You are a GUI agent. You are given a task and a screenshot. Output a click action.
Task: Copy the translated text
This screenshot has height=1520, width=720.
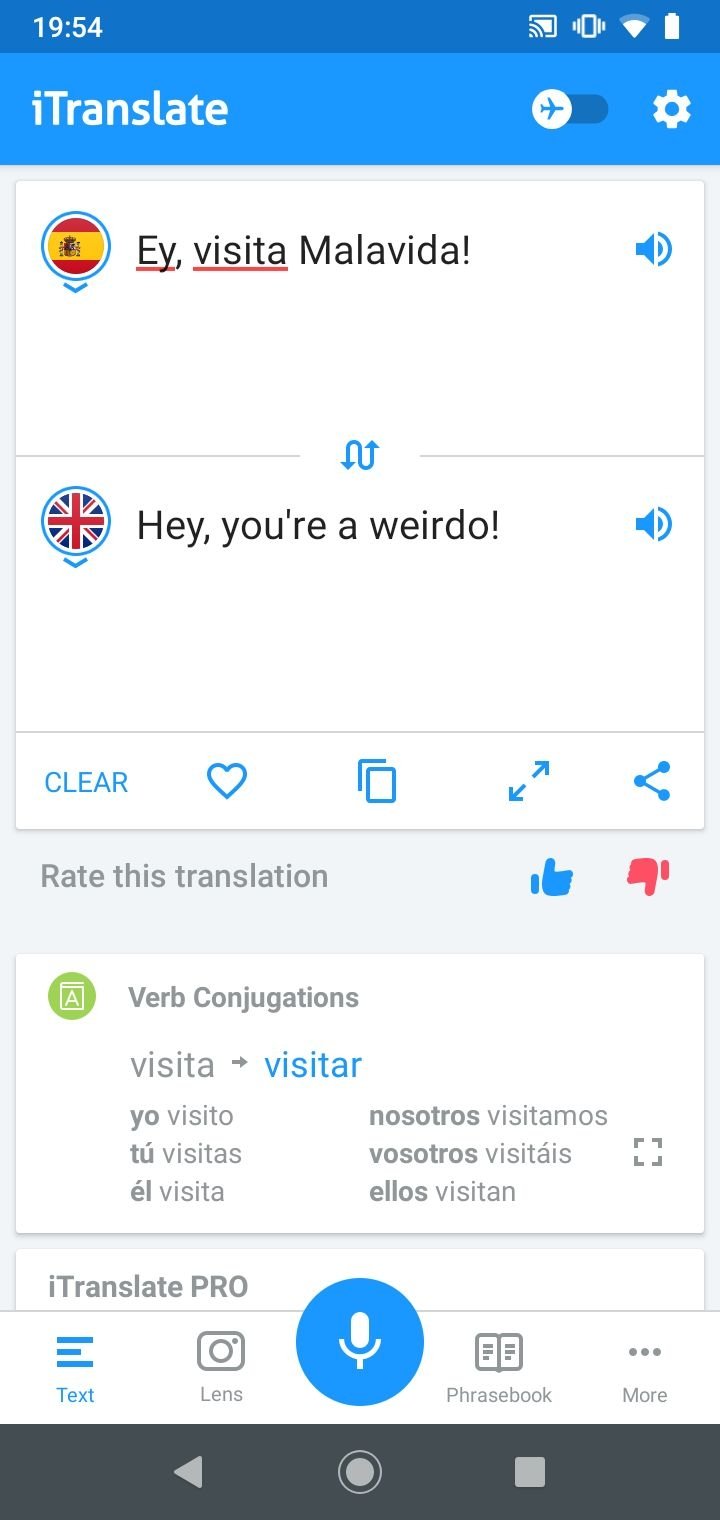(377, 781)
